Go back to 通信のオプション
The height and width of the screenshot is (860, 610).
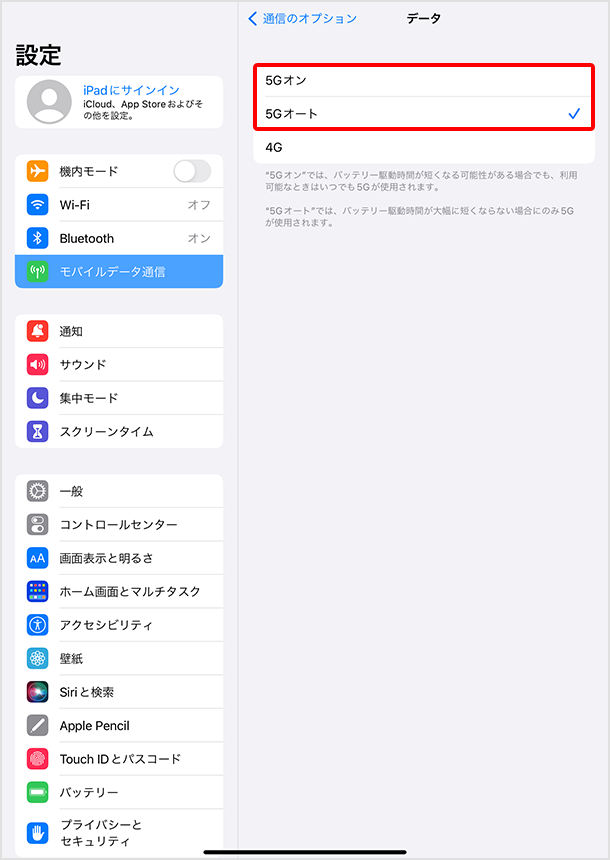[x=302, y=19]
